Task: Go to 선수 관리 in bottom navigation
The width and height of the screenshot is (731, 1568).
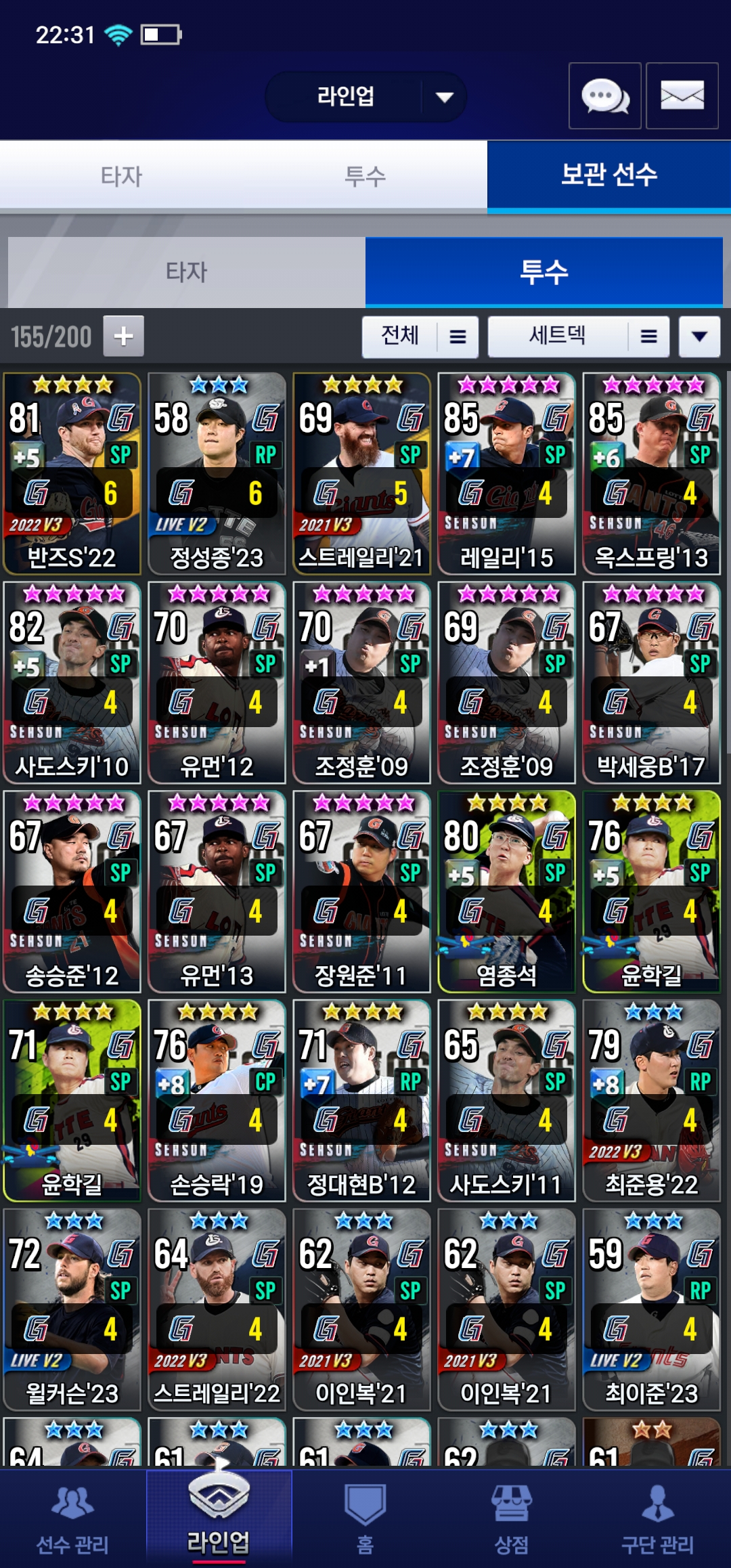Action: tap(72, 1519)
